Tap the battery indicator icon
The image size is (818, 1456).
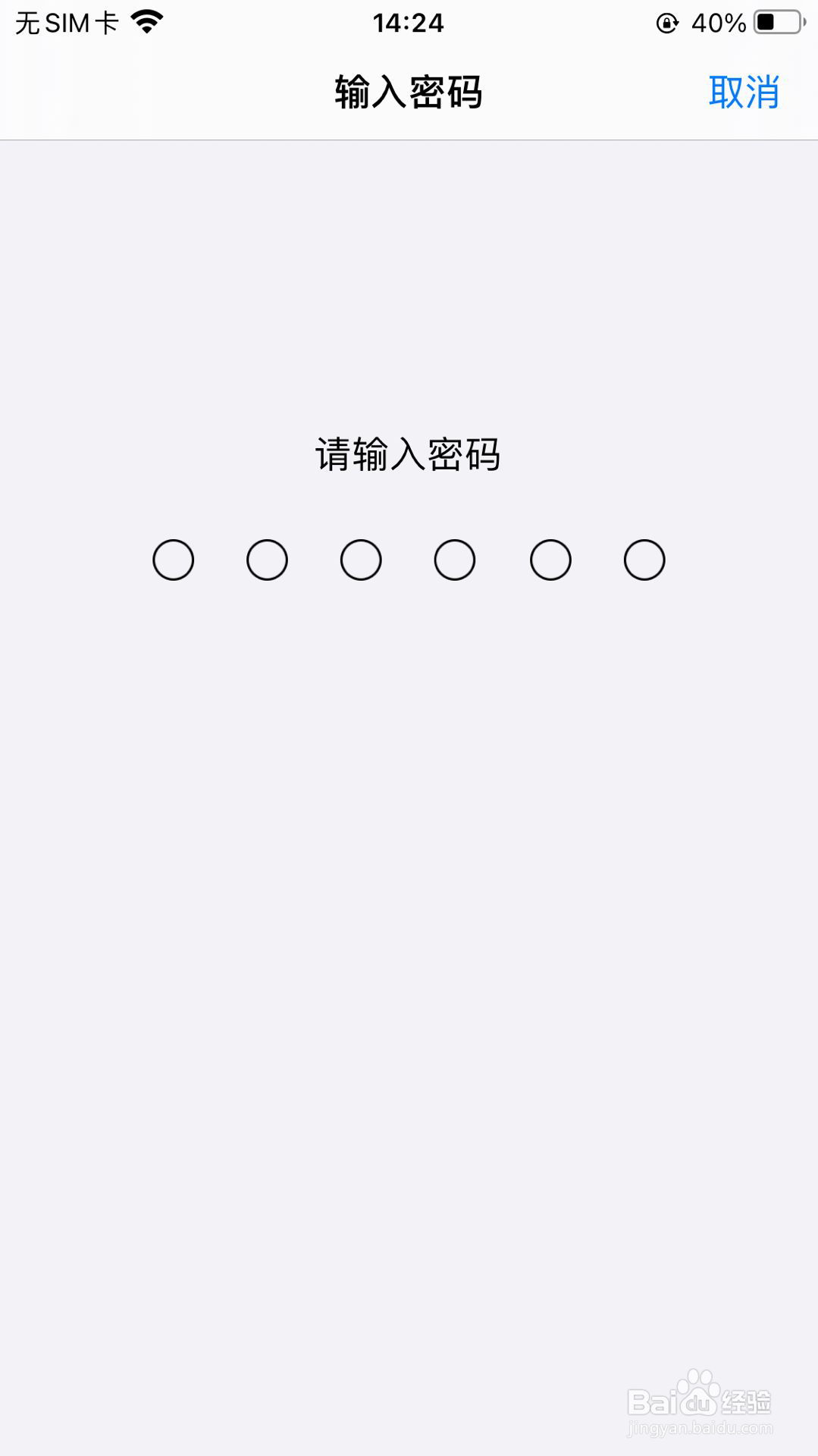click(776, 21)
